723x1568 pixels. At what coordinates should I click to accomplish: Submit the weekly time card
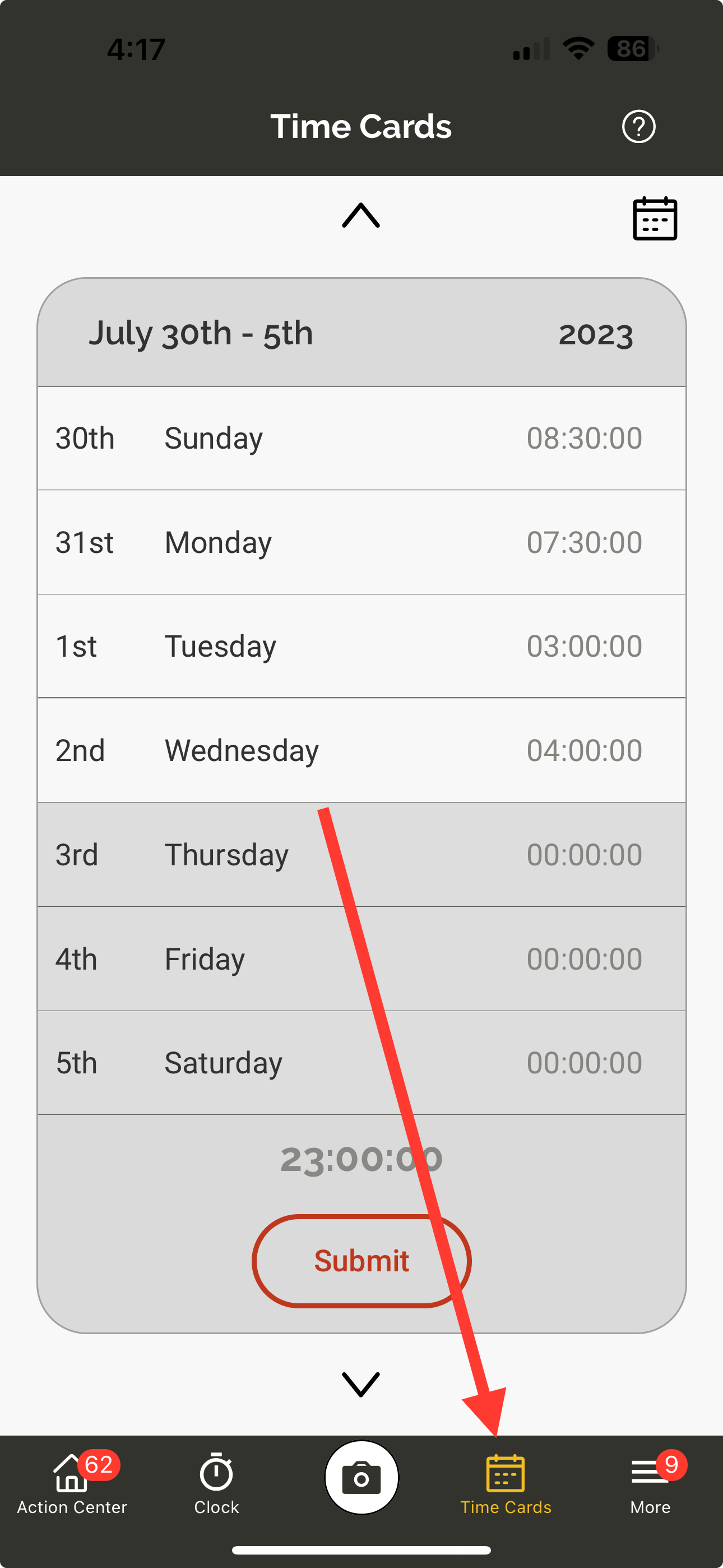361,1261
